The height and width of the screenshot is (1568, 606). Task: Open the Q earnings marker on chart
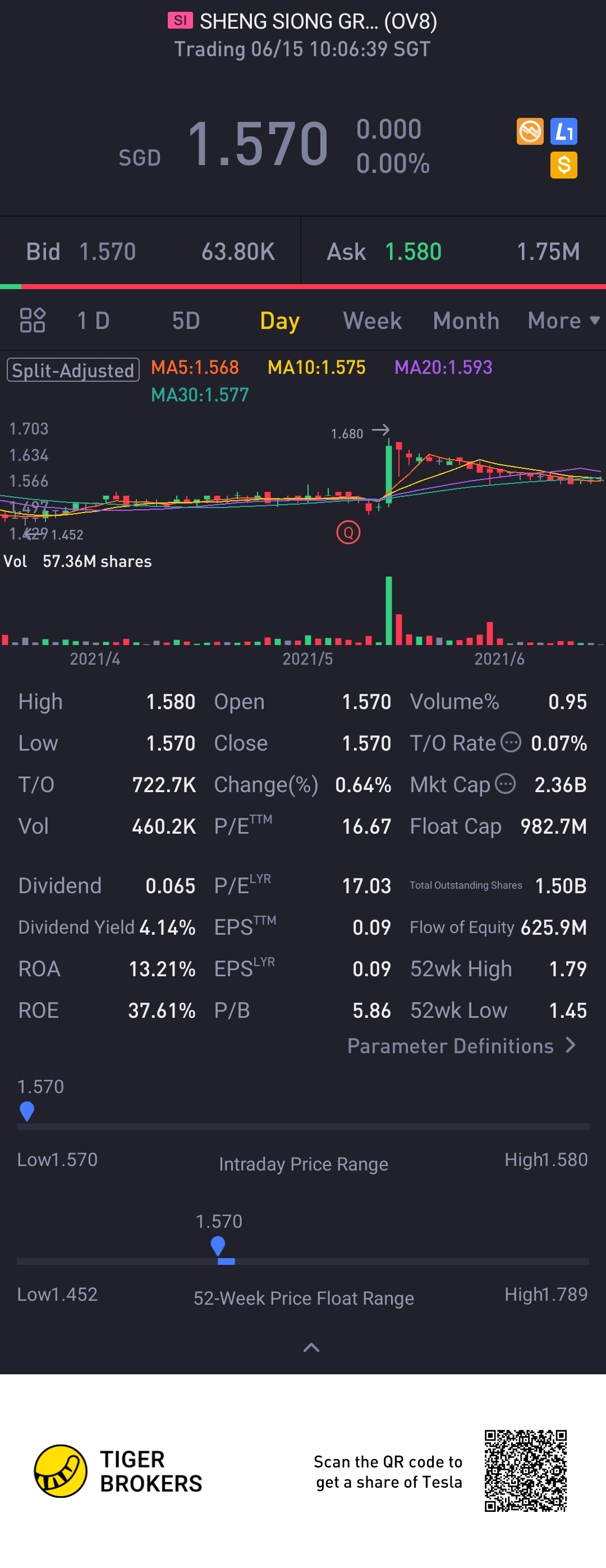[x=348, y=533]
